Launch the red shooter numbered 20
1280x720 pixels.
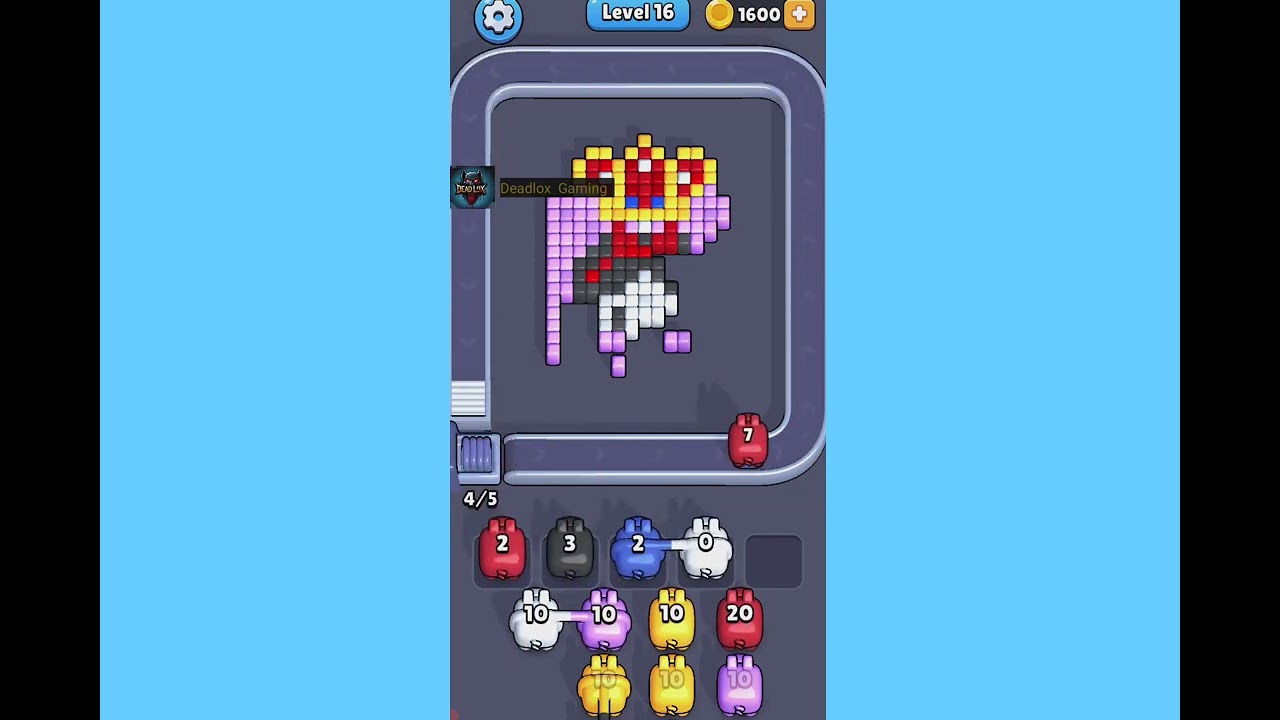740,619
